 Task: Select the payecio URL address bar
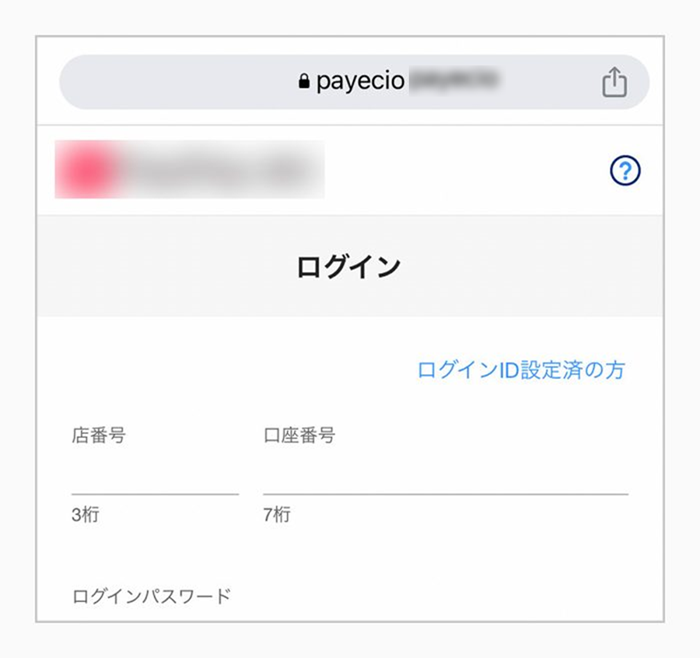[x=354, y=82]
